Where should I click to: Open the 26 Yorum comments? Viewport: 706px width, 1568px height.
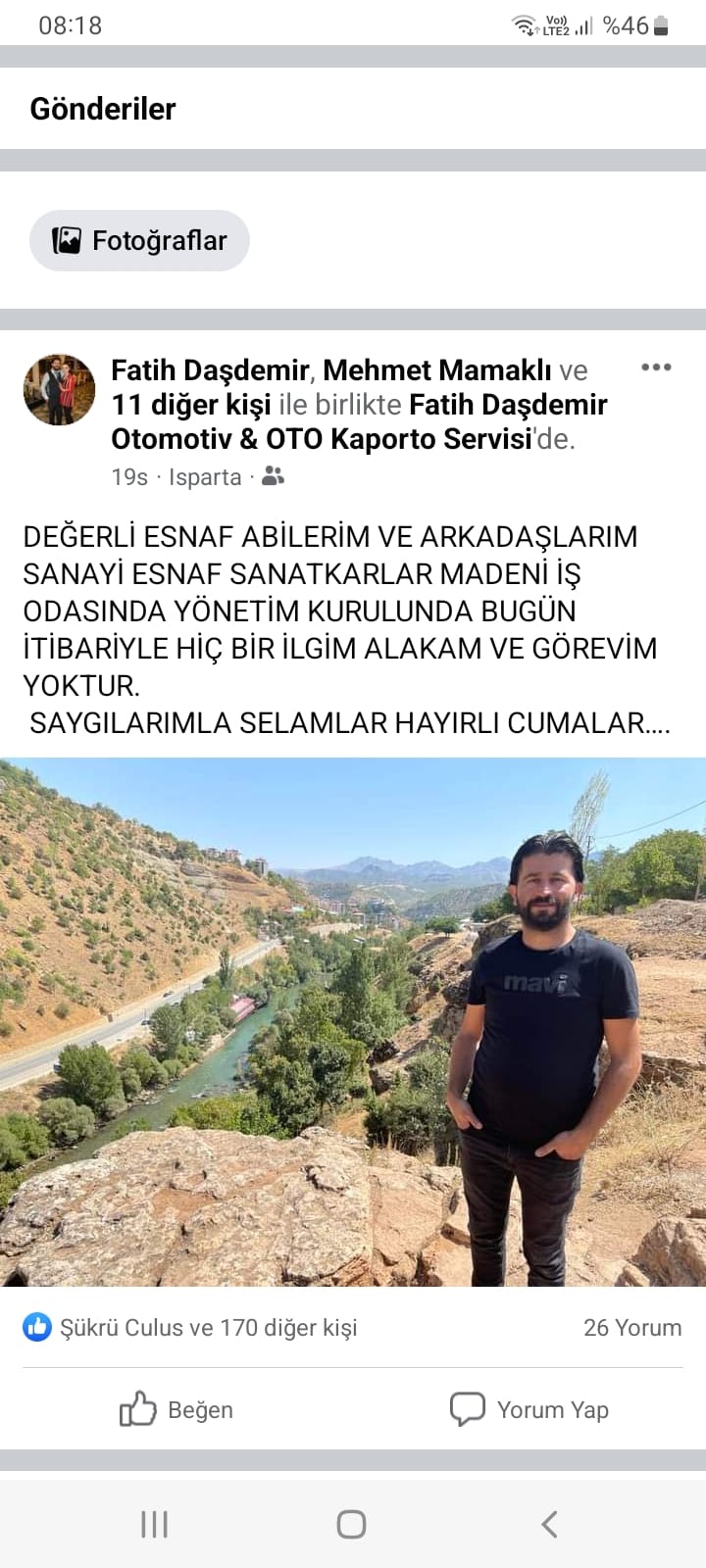pos(631,1328)
